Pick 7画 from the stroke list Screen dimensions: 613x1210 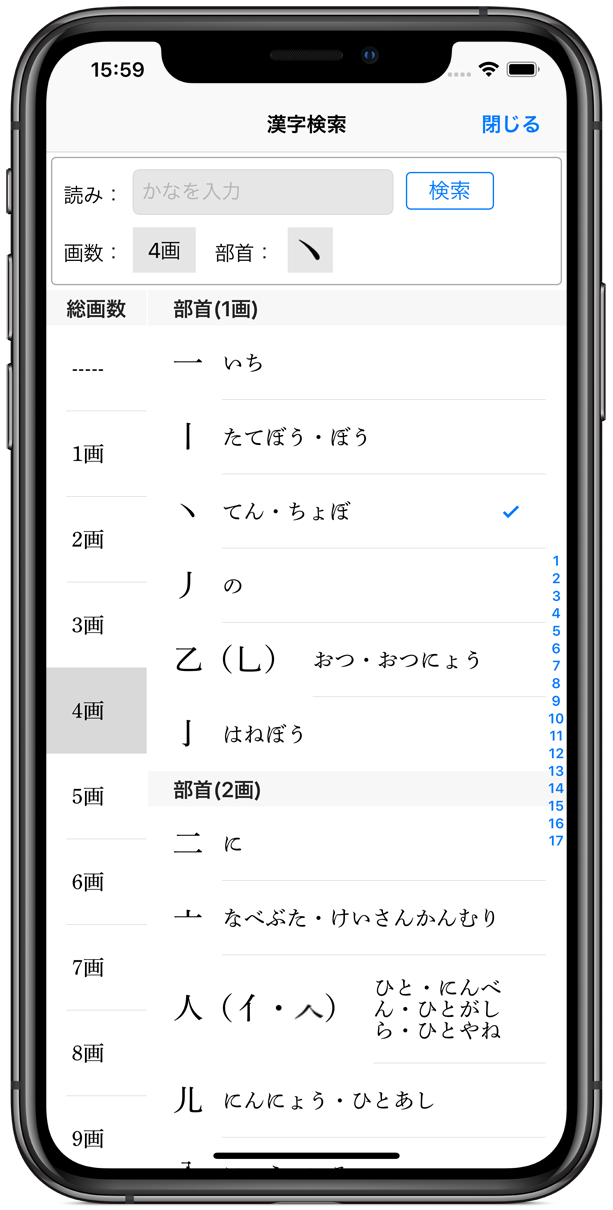(x=88, y=968)
